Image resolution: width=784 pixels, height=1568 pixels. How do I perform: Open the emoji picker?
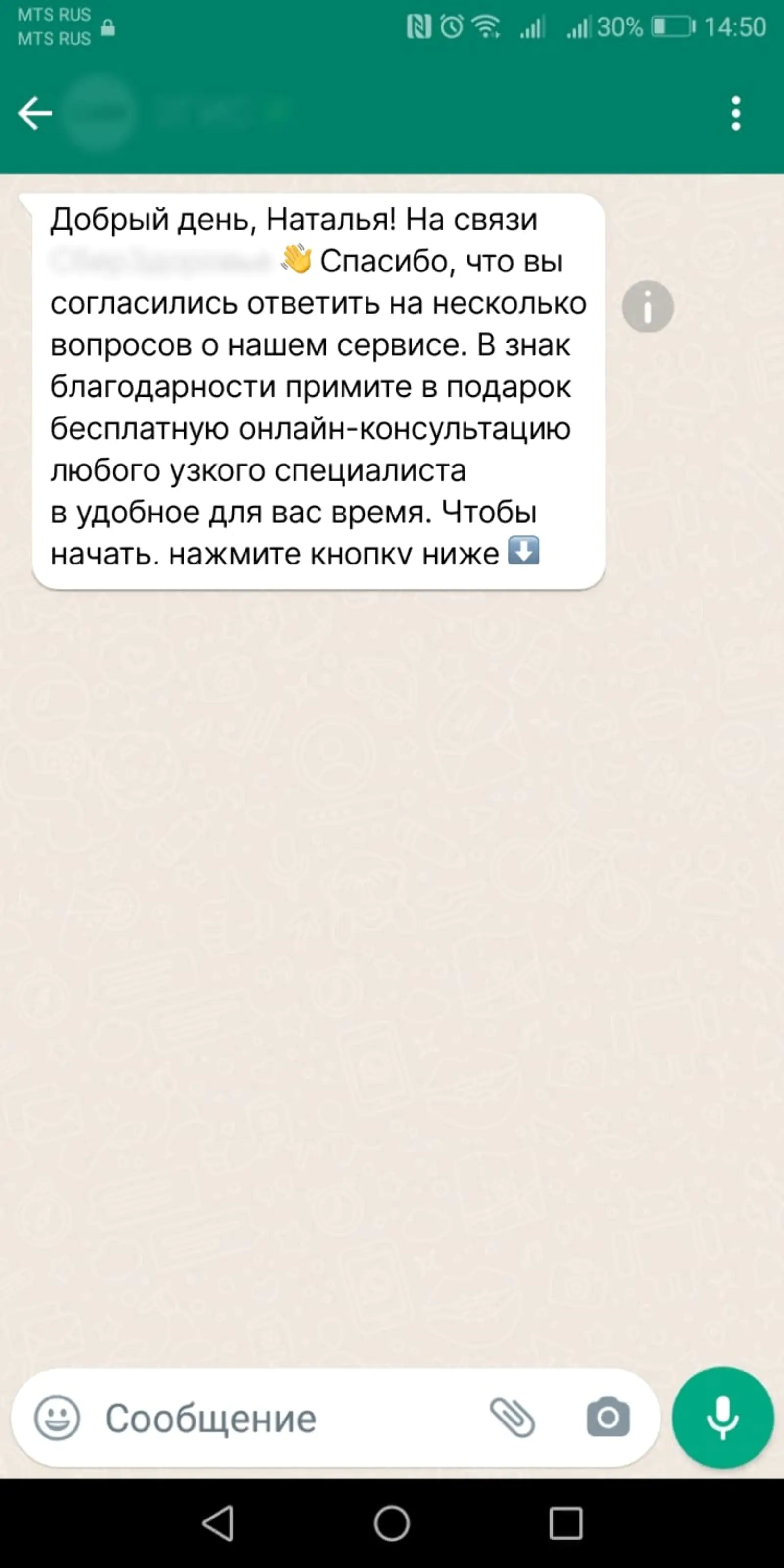click(57, 1418)
